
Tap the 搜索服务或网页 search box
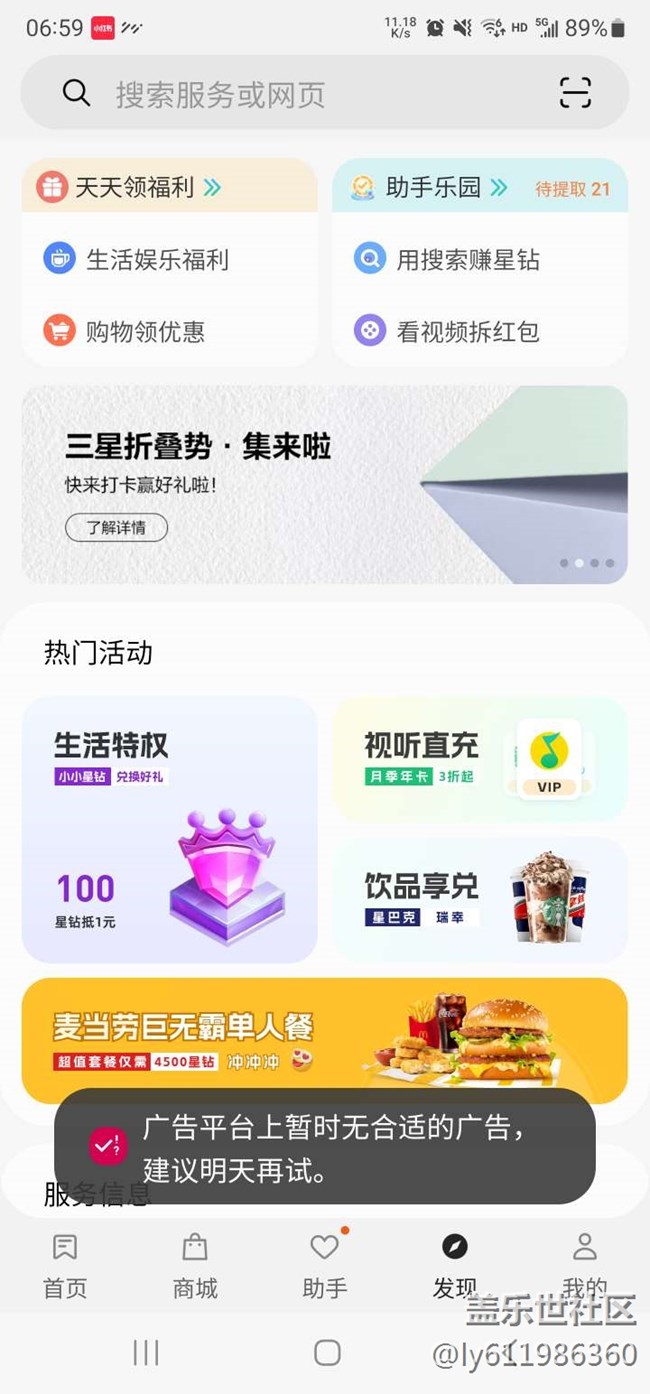[300, 94]
